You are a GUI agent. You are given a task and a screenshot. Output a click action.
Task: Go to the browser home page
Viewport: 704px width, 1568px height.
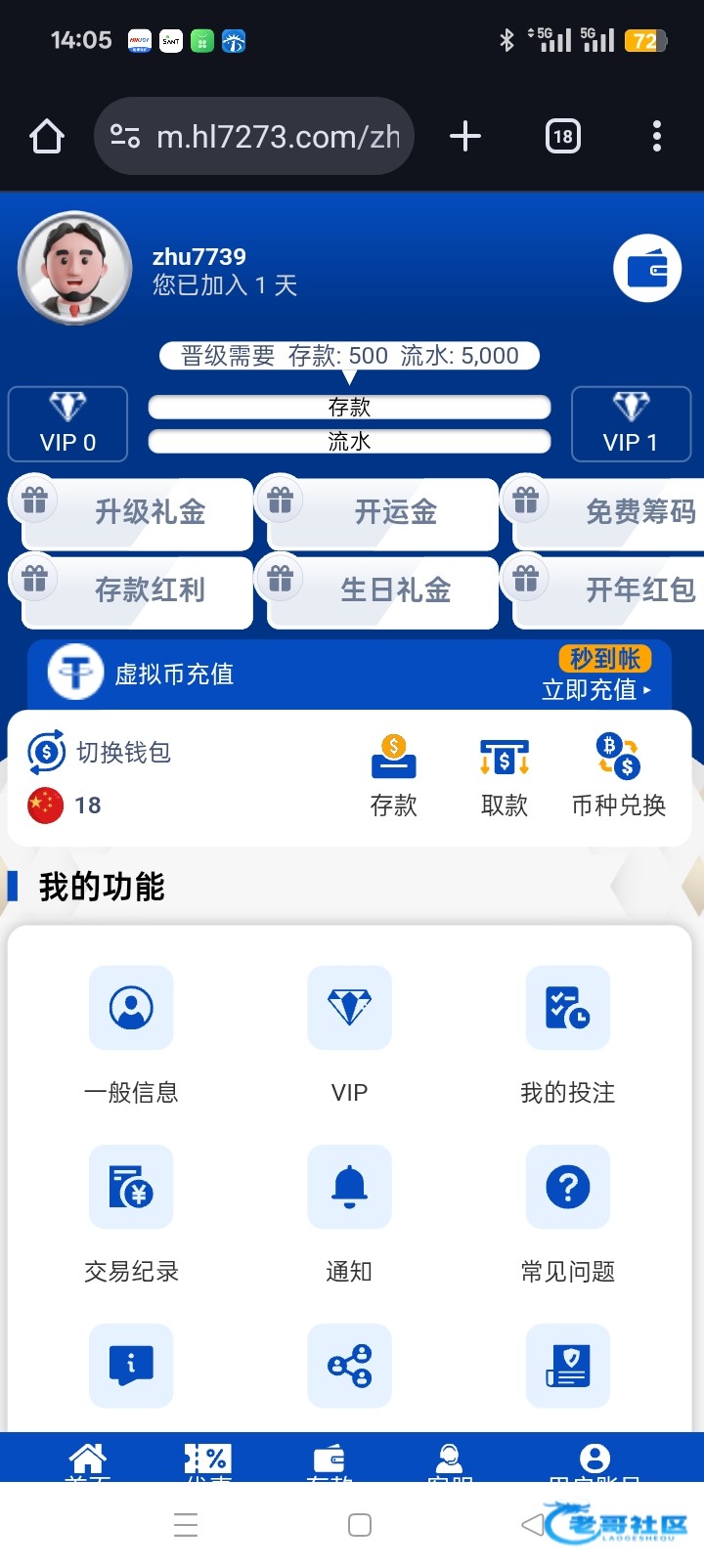pos(47,136)
